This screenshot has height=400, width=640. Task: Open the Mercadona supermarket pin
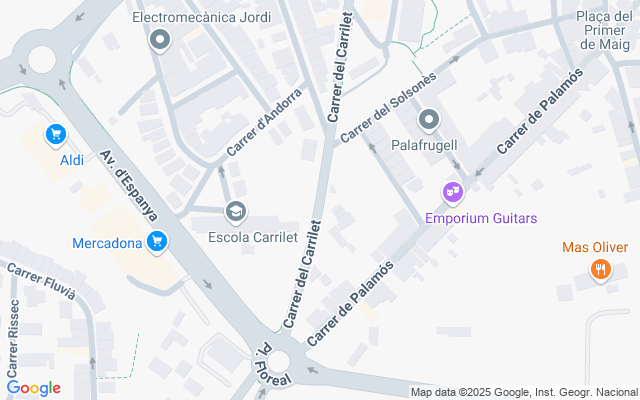coord(156,241)
